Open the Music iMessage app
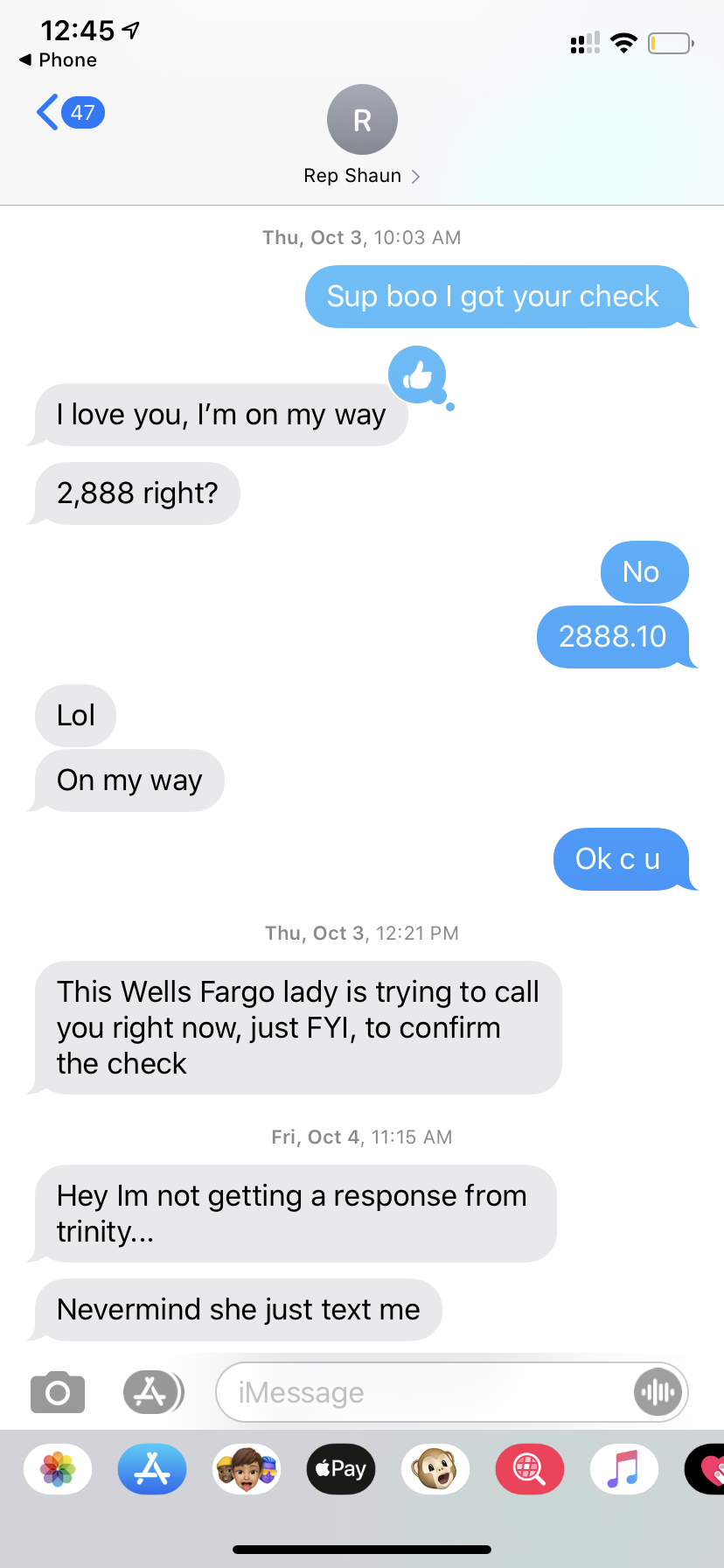Viewport: 724px width, 1568px height. pos(623,1469)
